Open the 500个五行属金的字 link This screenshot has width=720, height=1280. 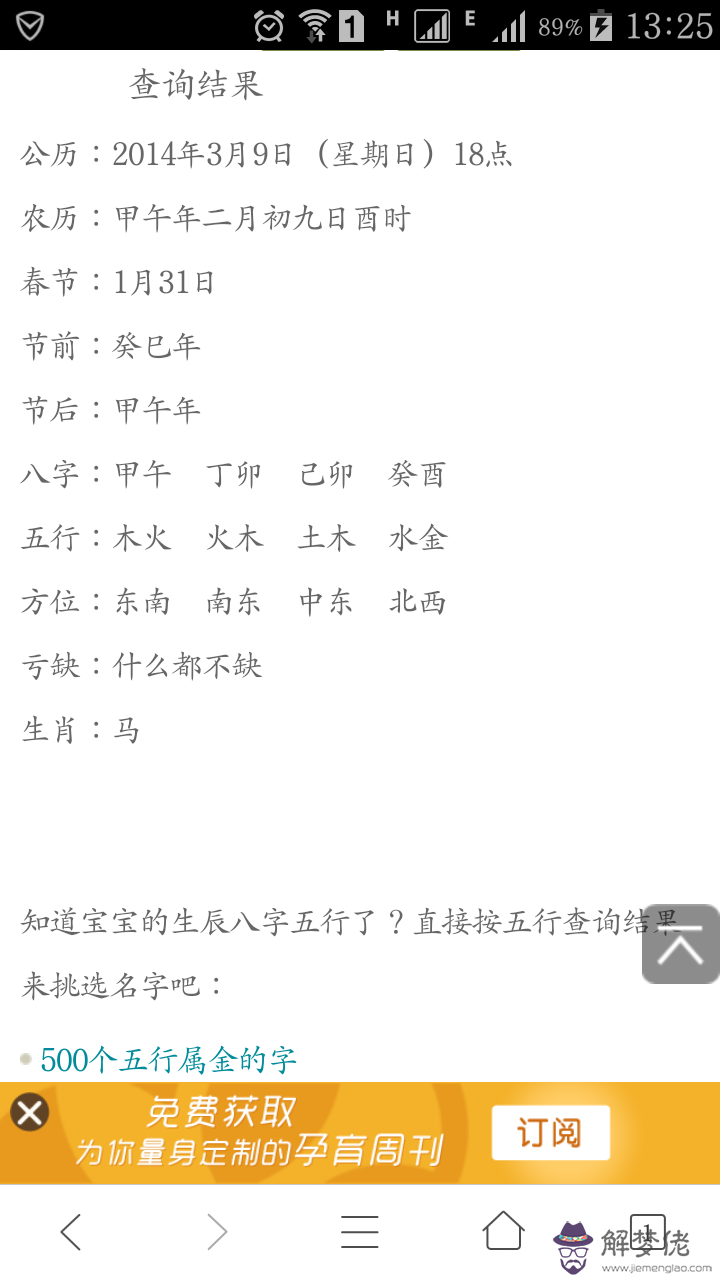168,1060
